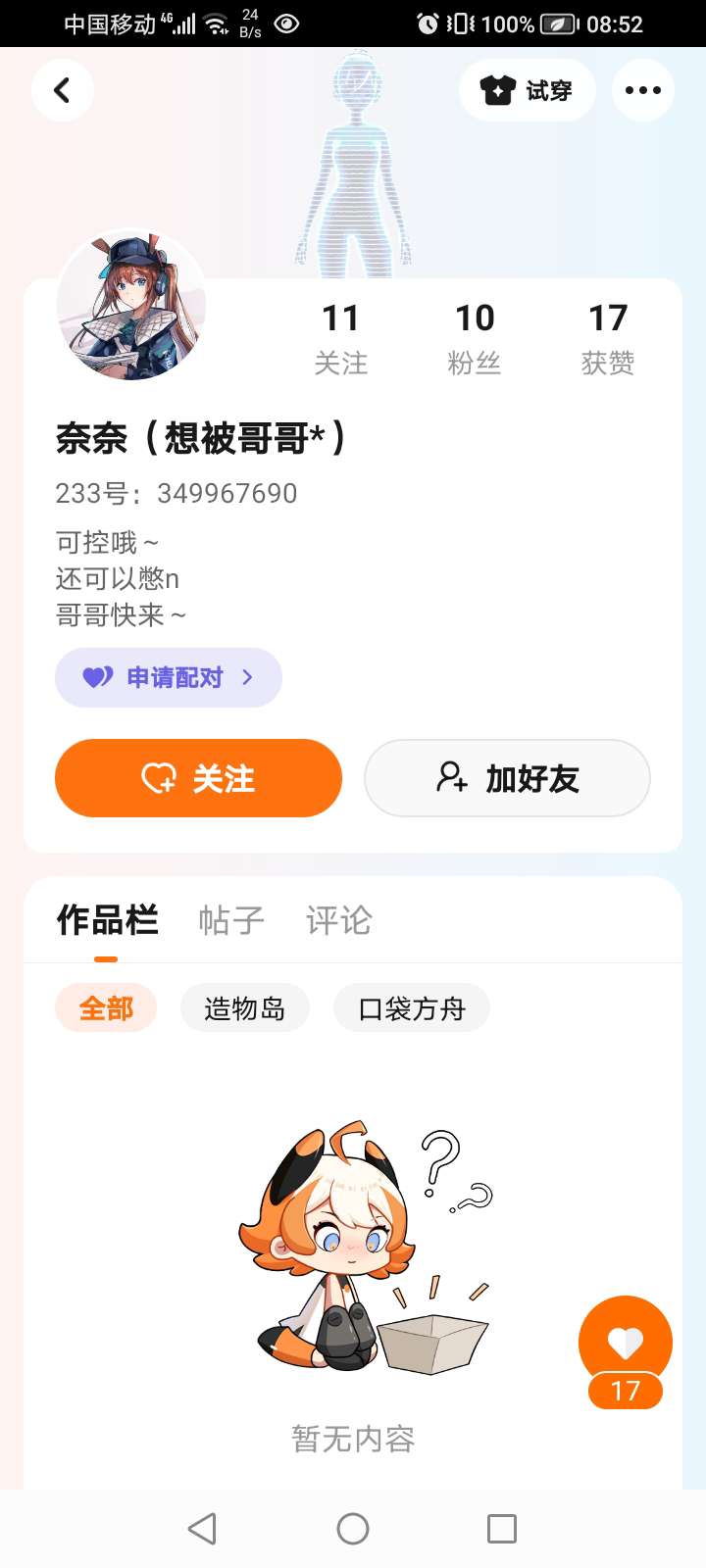Select the 全部 filter chip
This screenshot has width=706, height=1568.
click(x=106, y=1007)
